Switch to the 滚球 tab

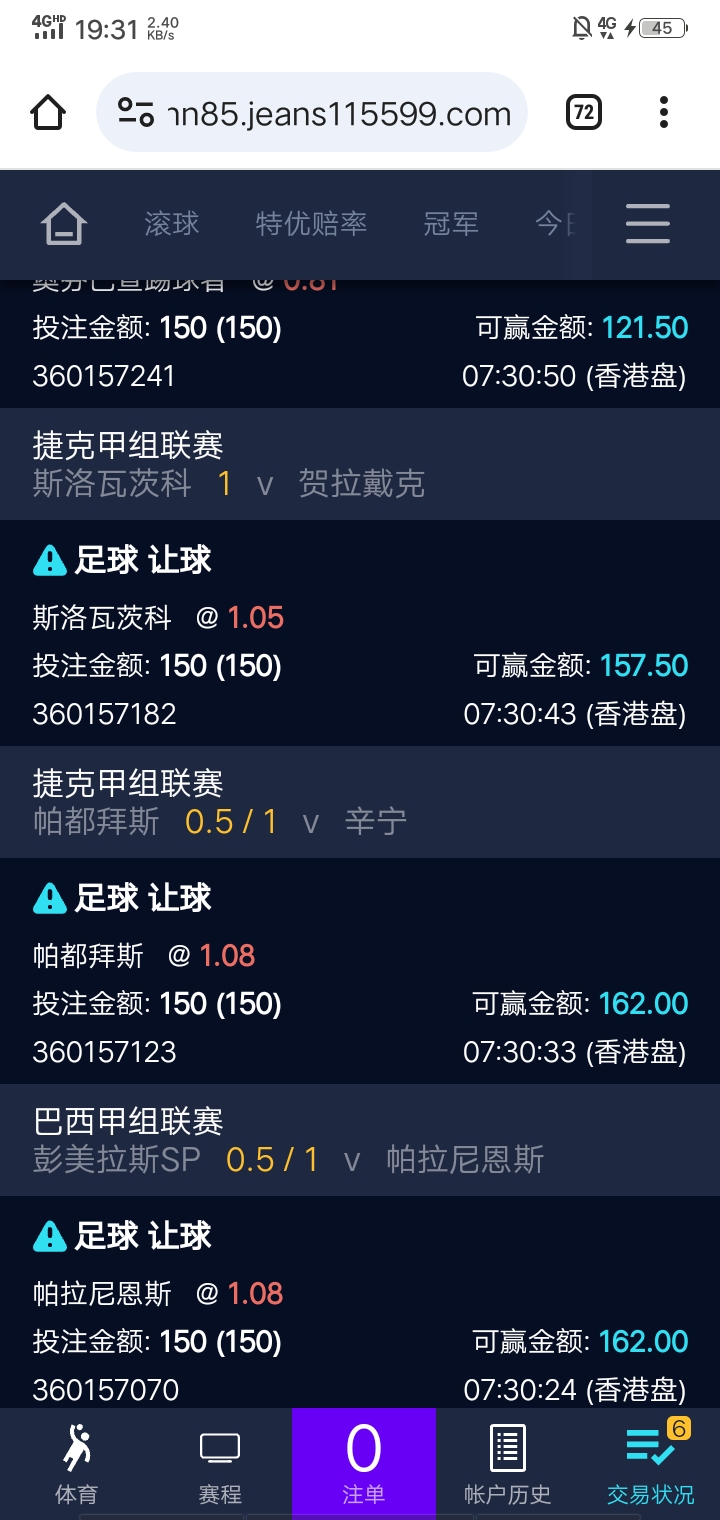172,224
